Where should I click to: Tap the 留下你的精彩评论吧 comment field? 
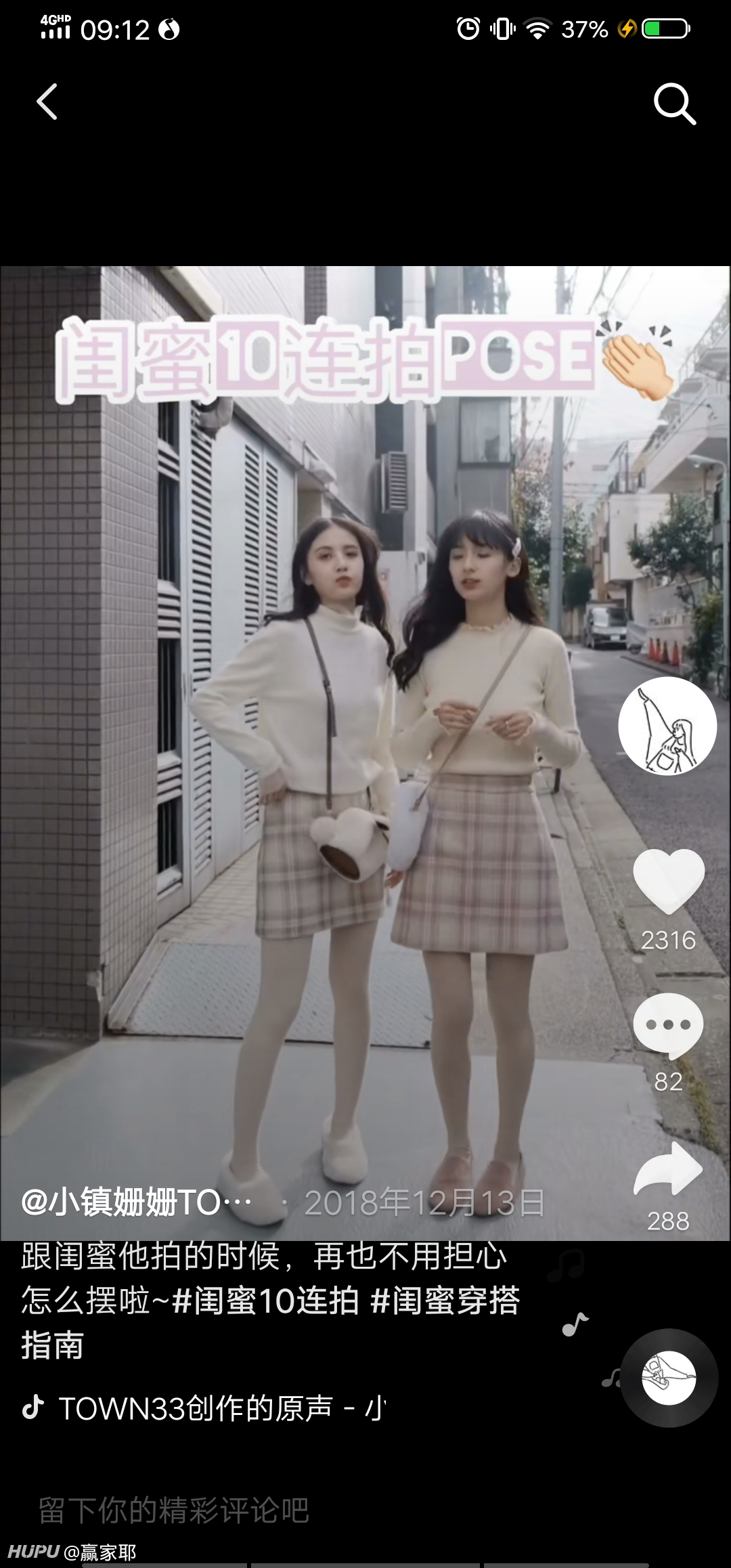point(365,1510)
